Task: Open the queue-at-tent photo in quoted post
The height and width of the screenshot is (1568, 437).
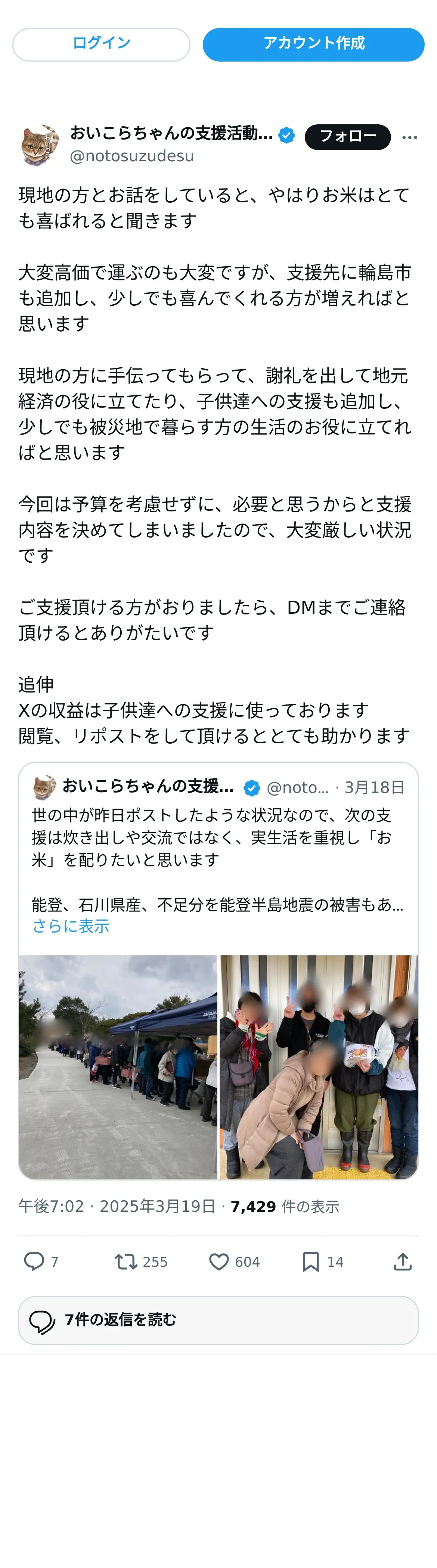Action: click(118, 1067)
